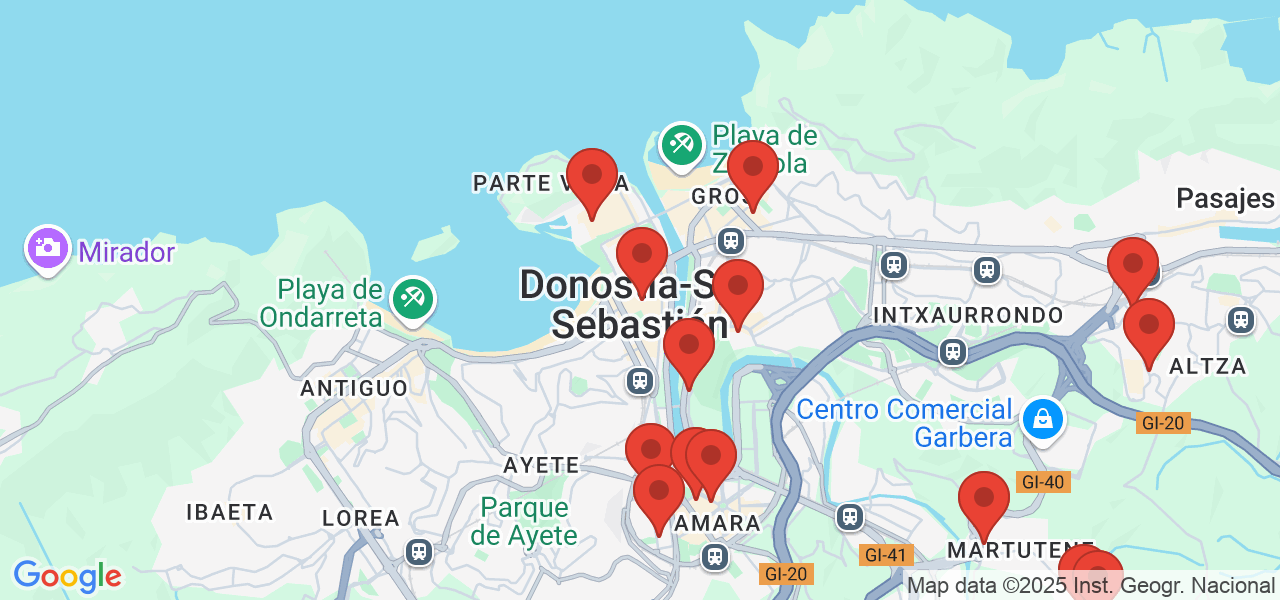The image size is (1280, 600).
Task: Select the Playa de Ondarreta beach pin
Action: [x=412, y=298]
